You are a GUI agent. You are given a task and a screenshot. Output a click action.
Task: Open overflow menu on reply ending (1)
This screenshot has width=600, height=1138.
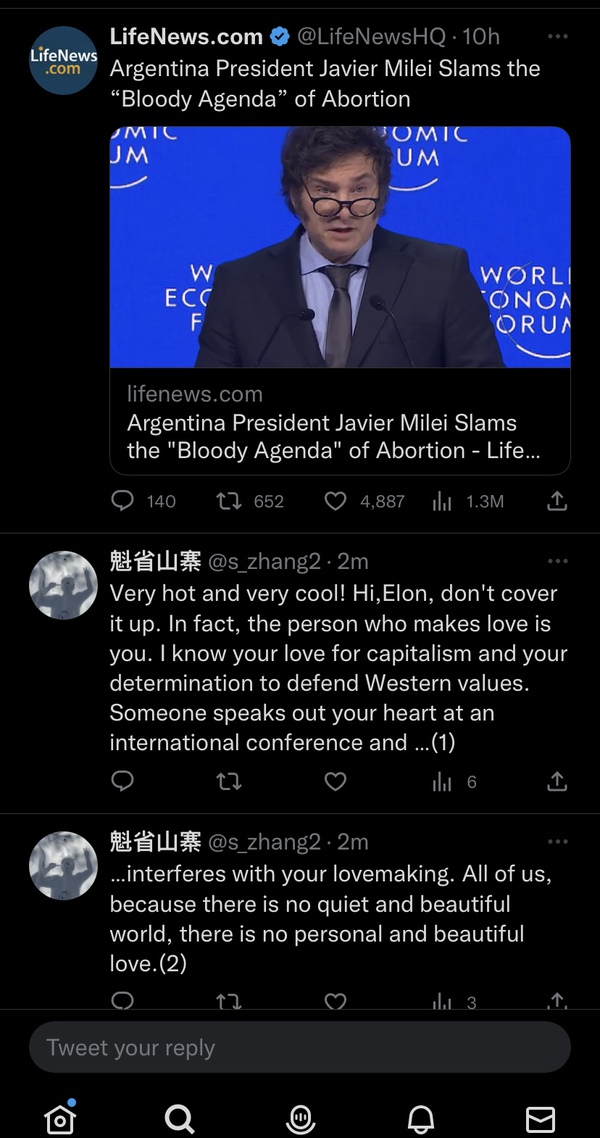tap(558, 562)
